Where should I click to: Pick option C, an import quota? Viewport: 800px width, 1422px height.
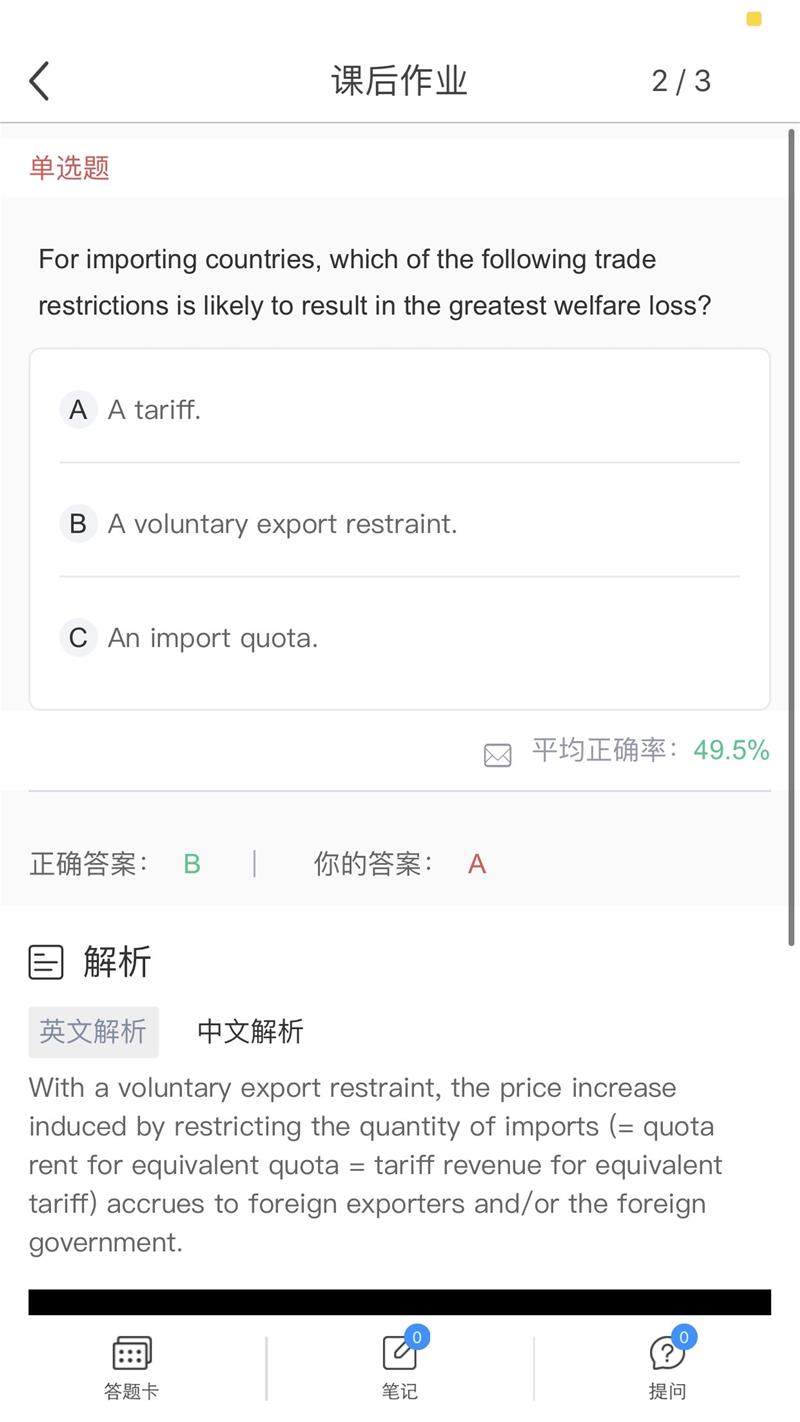(x=399, y=638)
